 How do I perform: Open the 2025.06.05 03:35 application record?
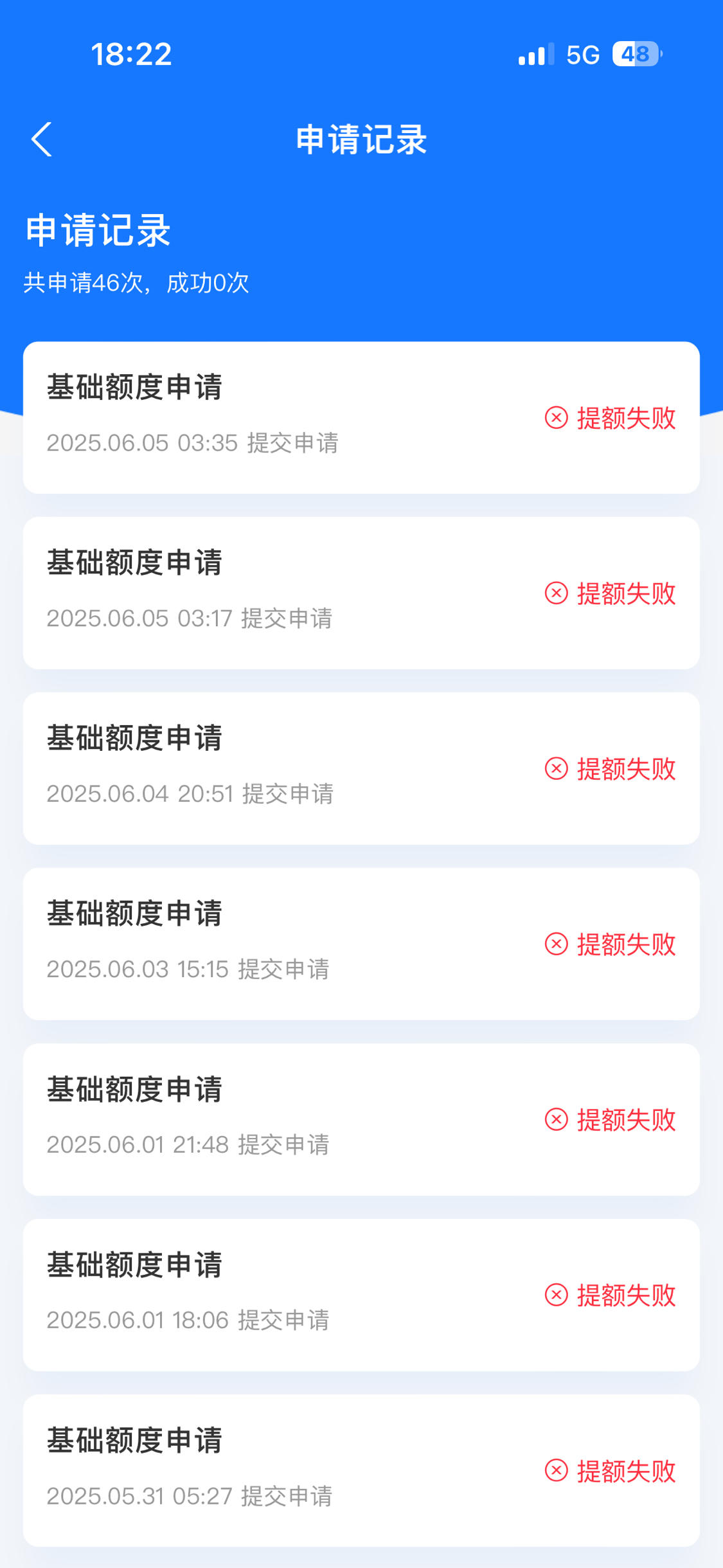pos(361,418)
